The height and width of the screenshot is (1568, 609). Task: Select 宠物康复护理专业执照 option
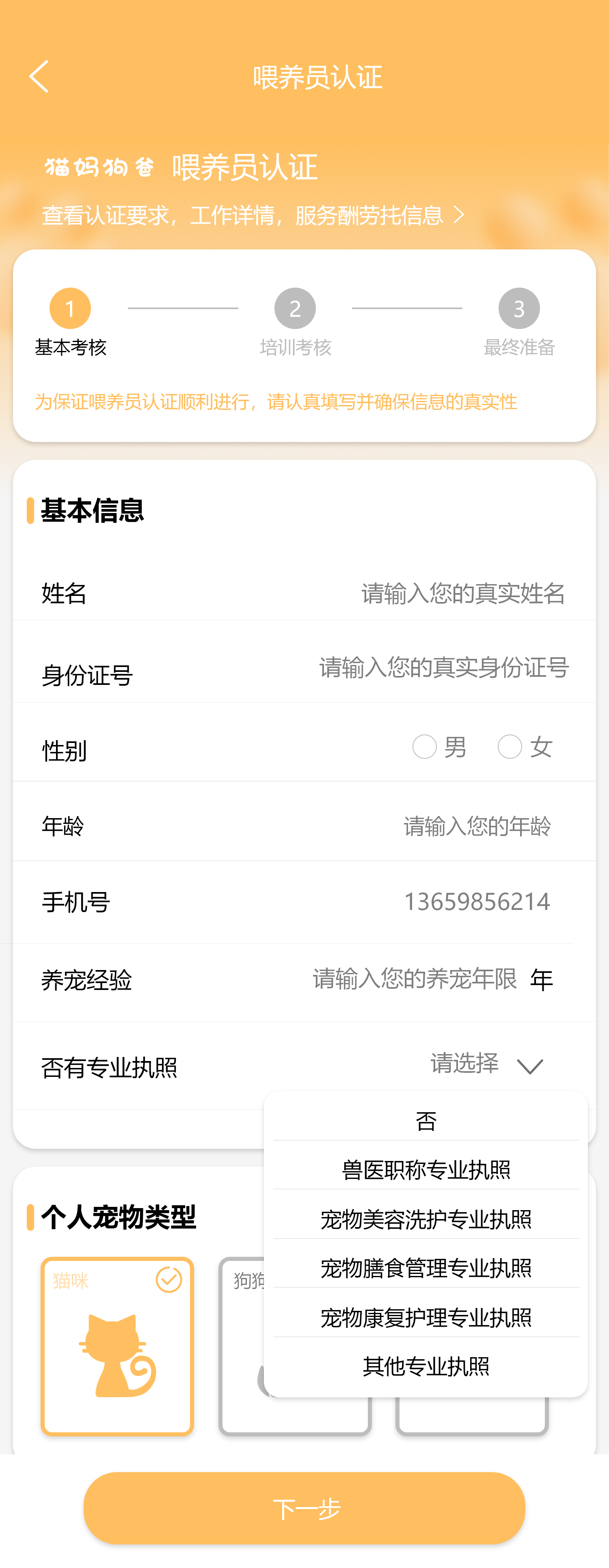coord(426,1317)
